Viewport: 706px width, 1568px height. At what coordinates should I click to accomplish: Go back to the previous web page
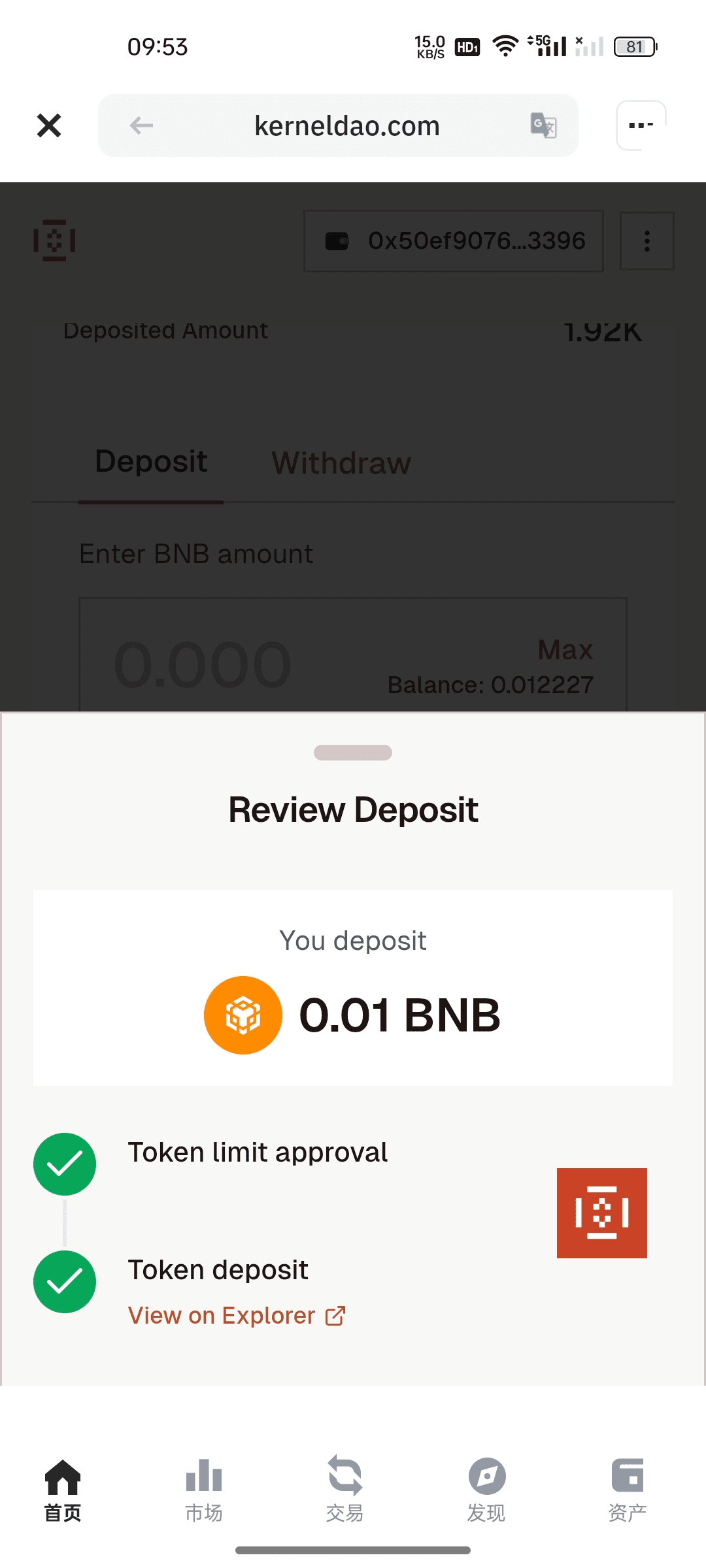(141, 125)
